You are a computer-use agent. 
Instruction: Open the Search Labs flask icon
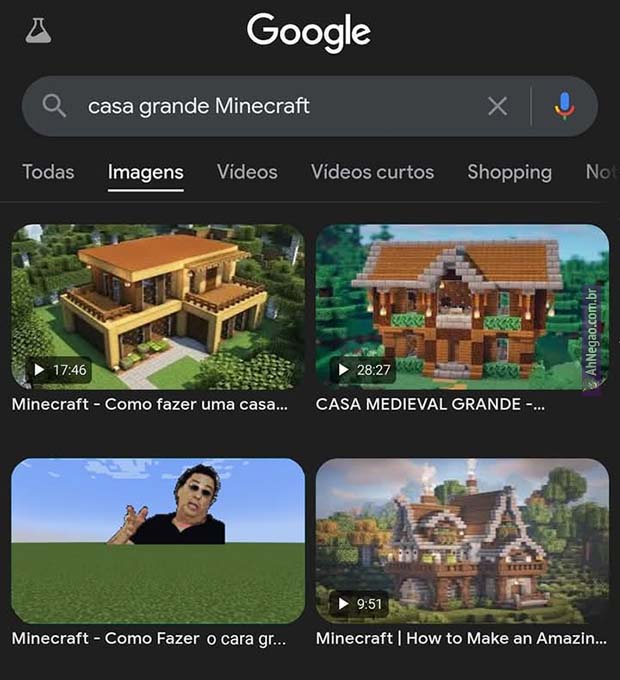tap(38, 32)
